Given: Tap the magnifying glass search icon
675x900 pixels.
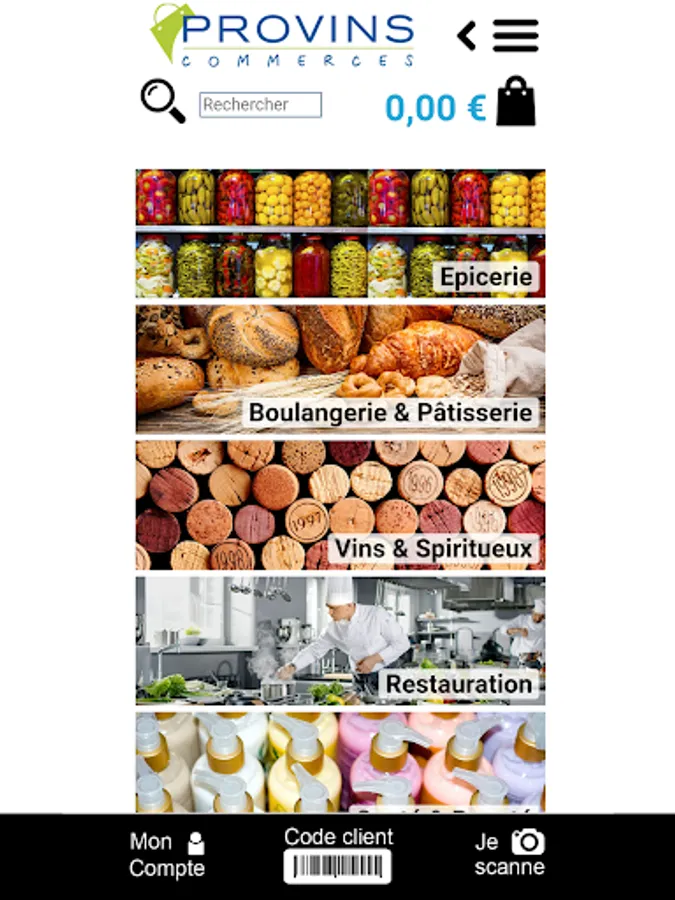Looking at the screenshot, I should [163, 101].
